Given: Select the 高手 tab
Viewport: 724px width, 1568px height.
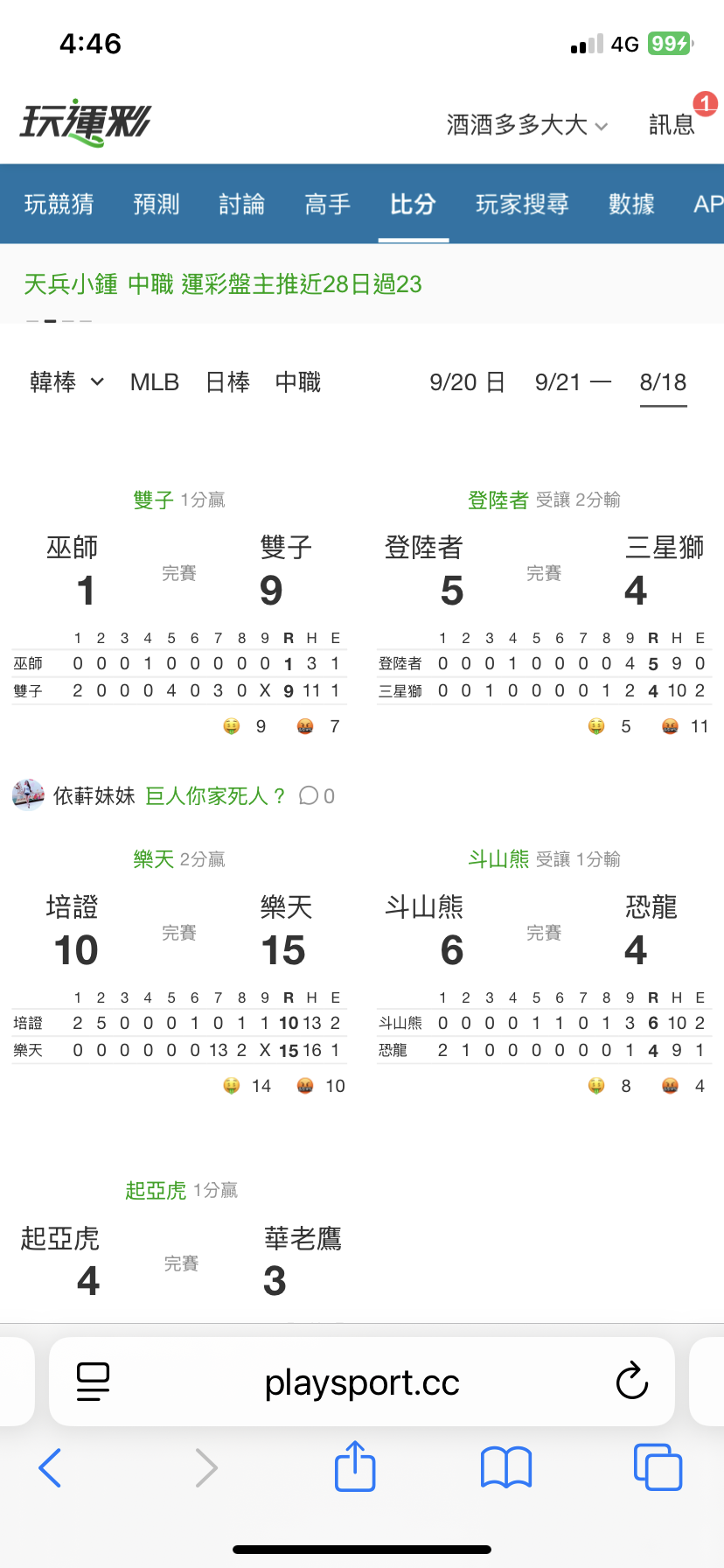Looking at the screenshot, I should 328,204.
